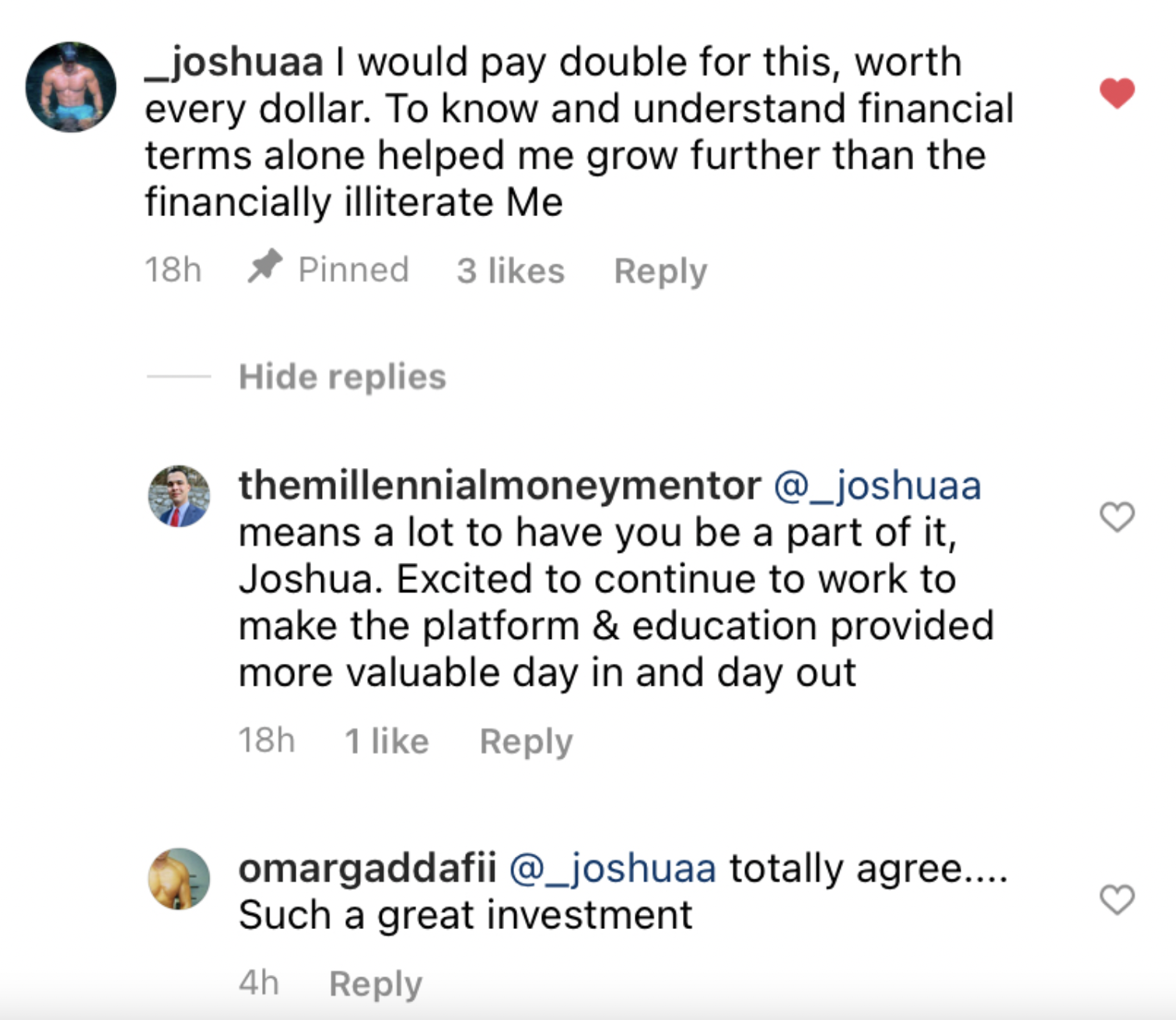Open @_joshuaa mention in themillennialmoneymentor's reply

click(x=877, y=486)
